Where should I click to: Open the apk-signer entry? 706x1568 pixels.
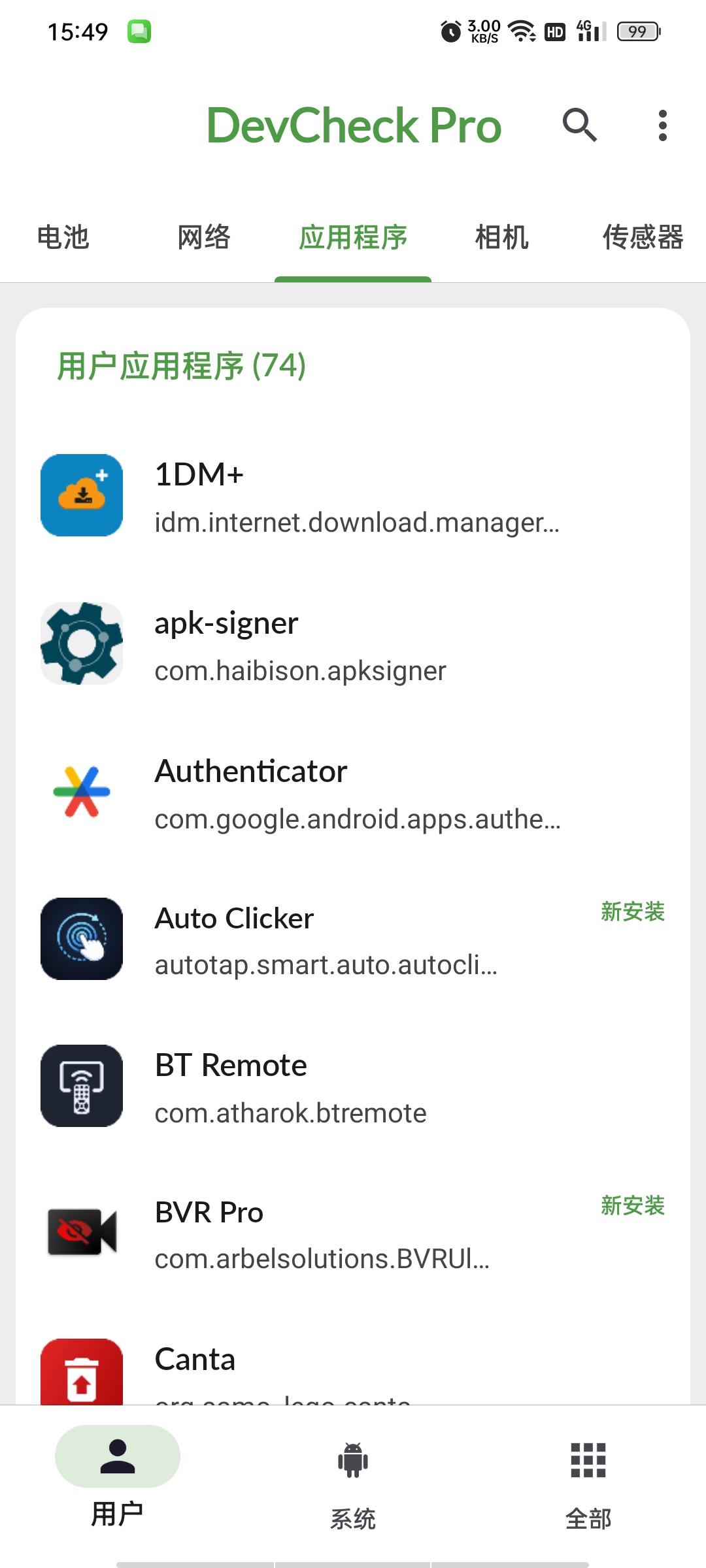[x=353, y=644]
